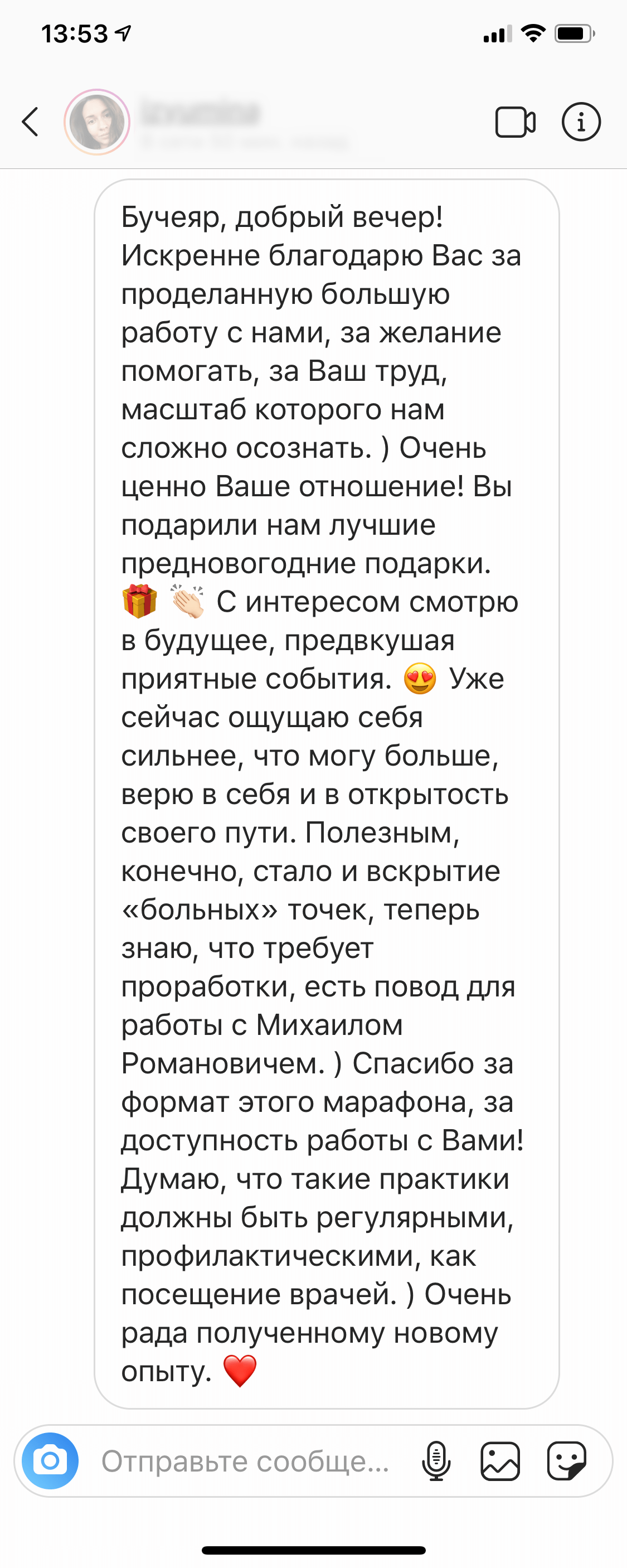
Task: Open the camera to send a photo
Action: tap(50, 1461)
